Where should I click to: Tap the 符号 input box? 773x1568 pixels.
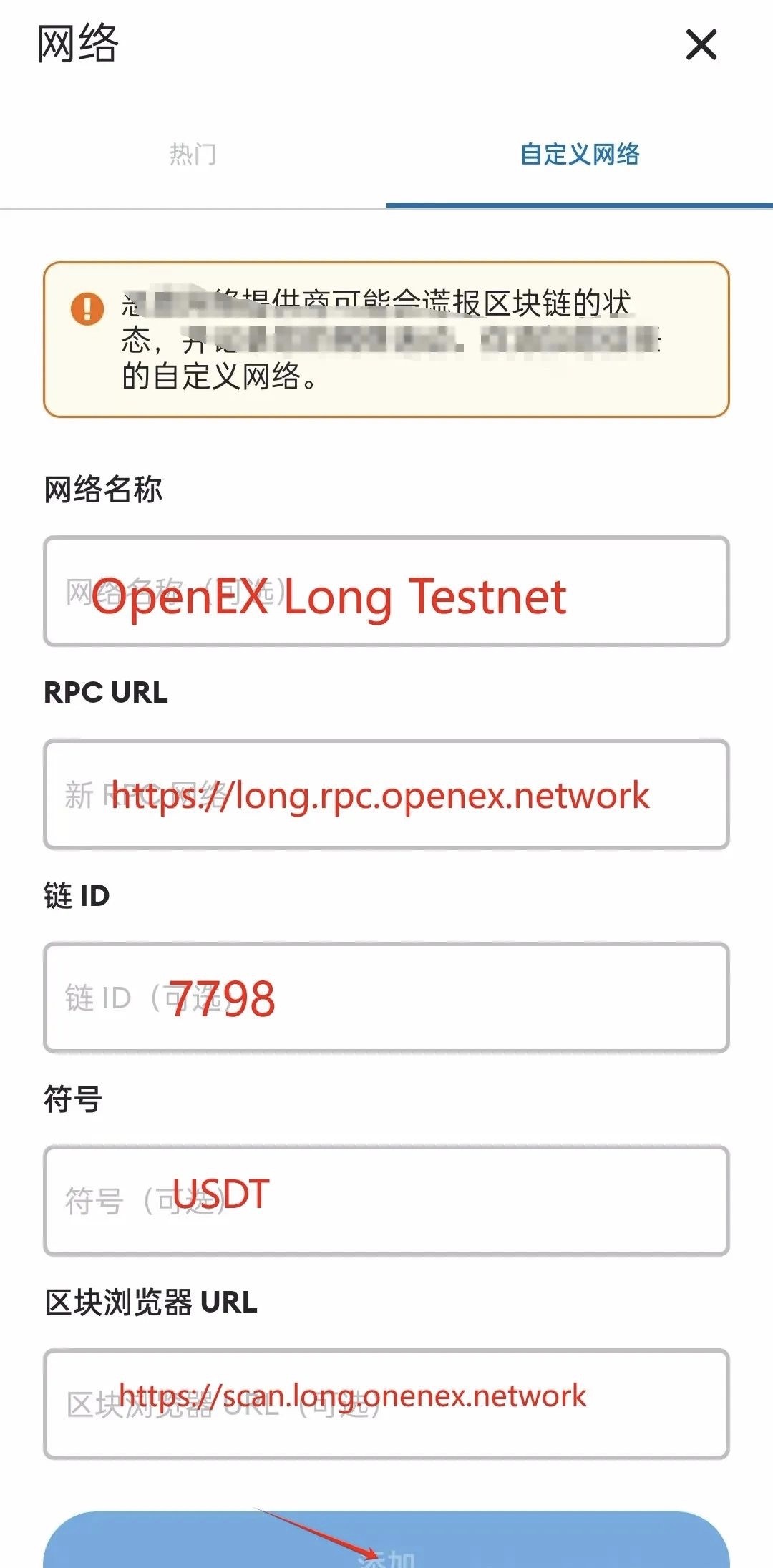point(386,1201)
